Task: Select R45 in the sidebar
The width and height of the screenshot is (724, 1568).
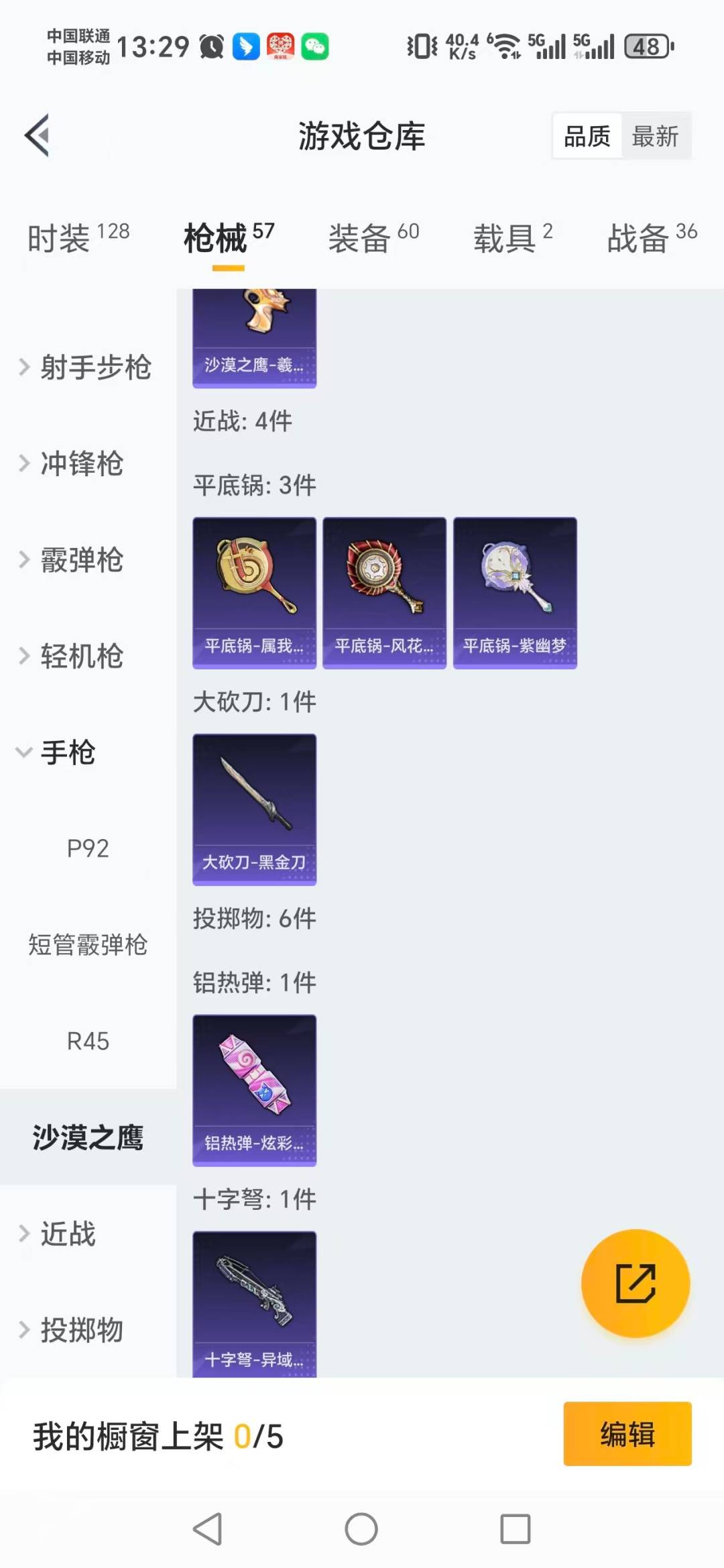Action: point(87,1041)
